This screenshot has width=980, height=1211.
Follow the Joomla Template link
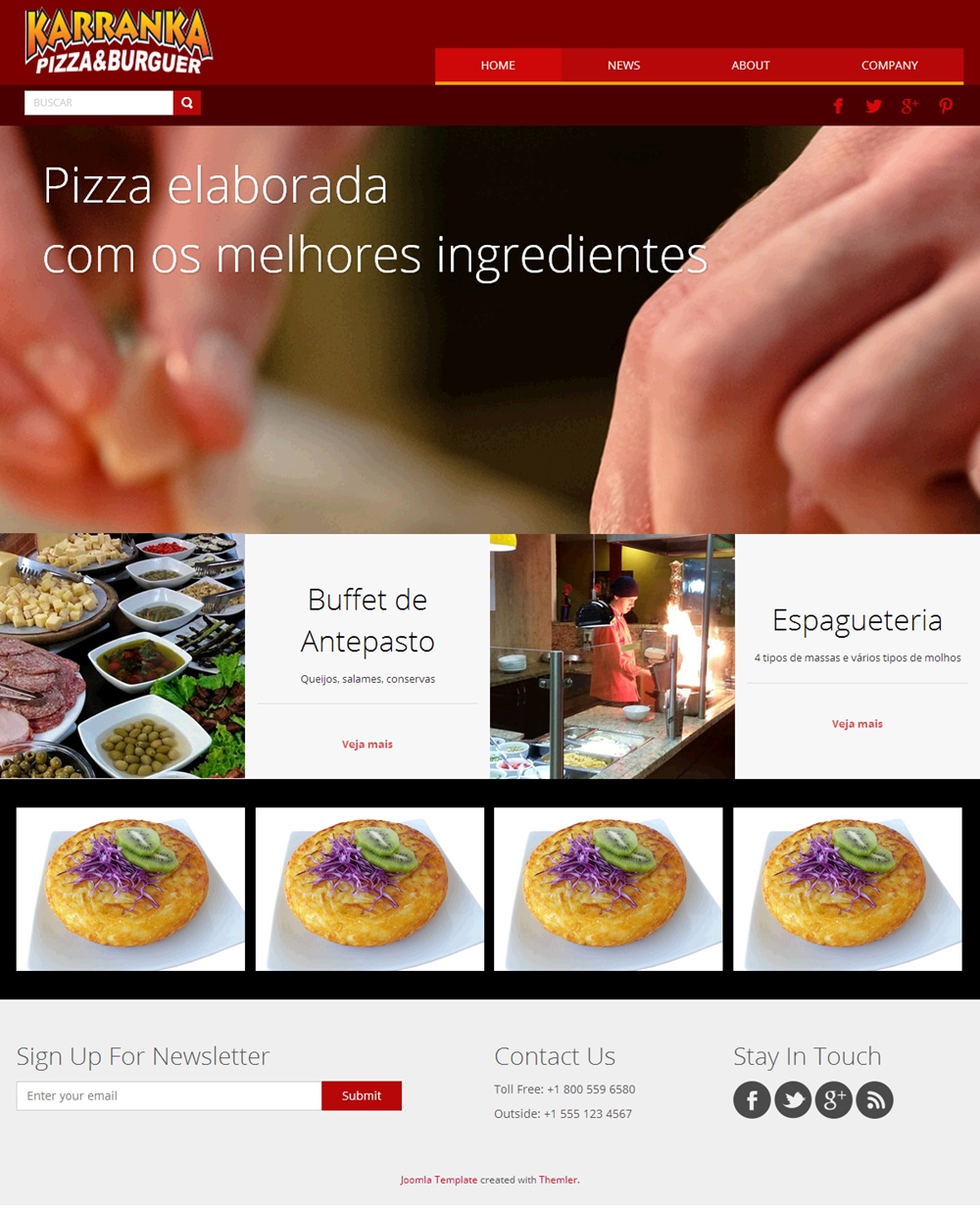438,1180
